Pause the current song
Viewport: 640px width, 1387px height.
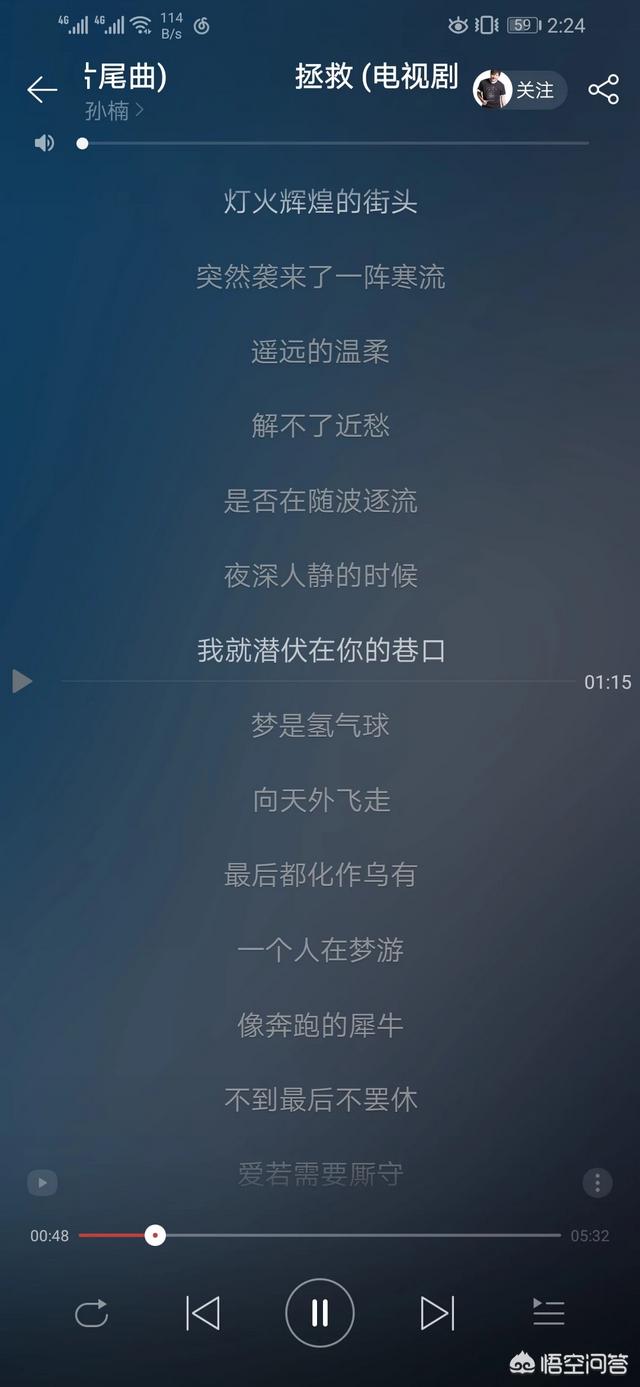pos(320,1313)
